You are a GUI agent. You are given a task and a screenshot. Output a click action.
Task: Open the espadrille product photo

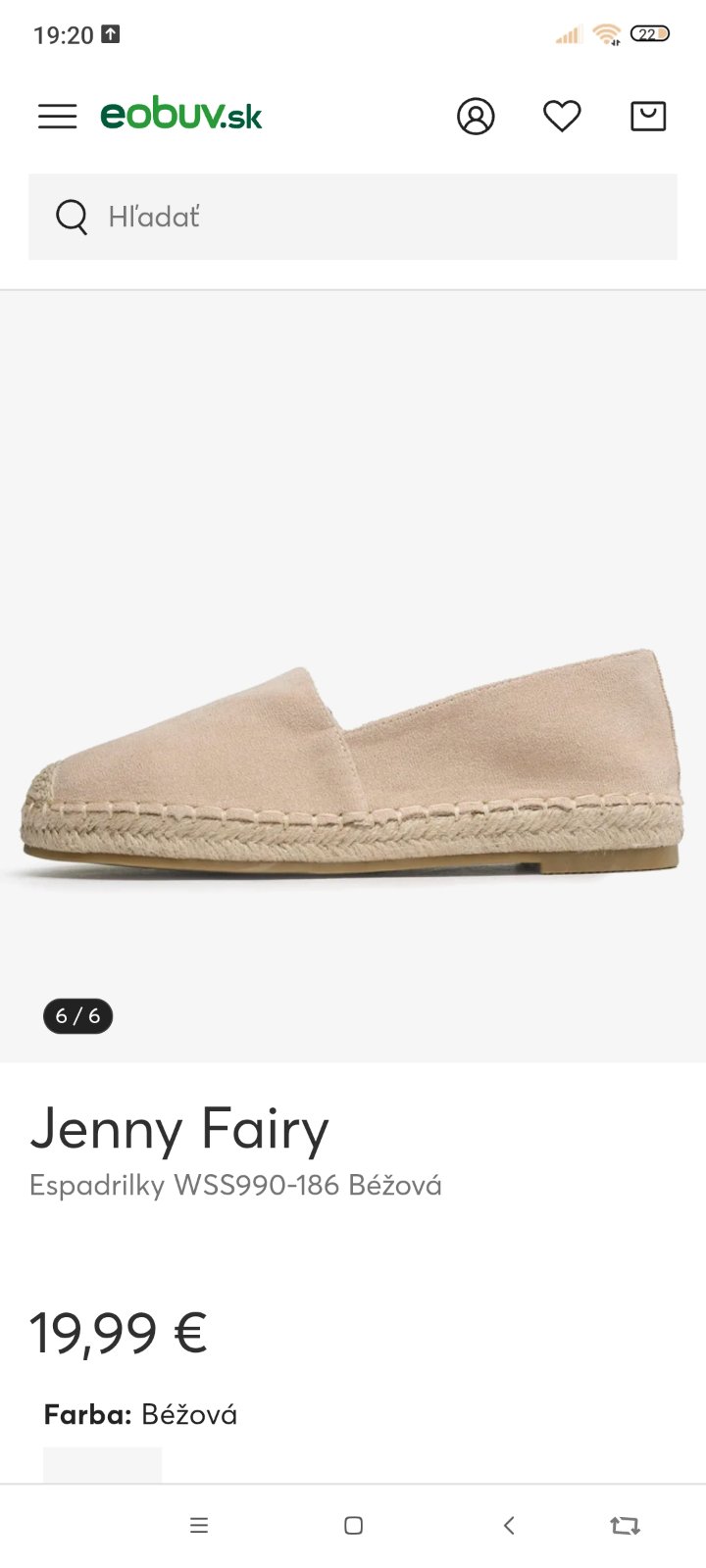tap(353, 764)
